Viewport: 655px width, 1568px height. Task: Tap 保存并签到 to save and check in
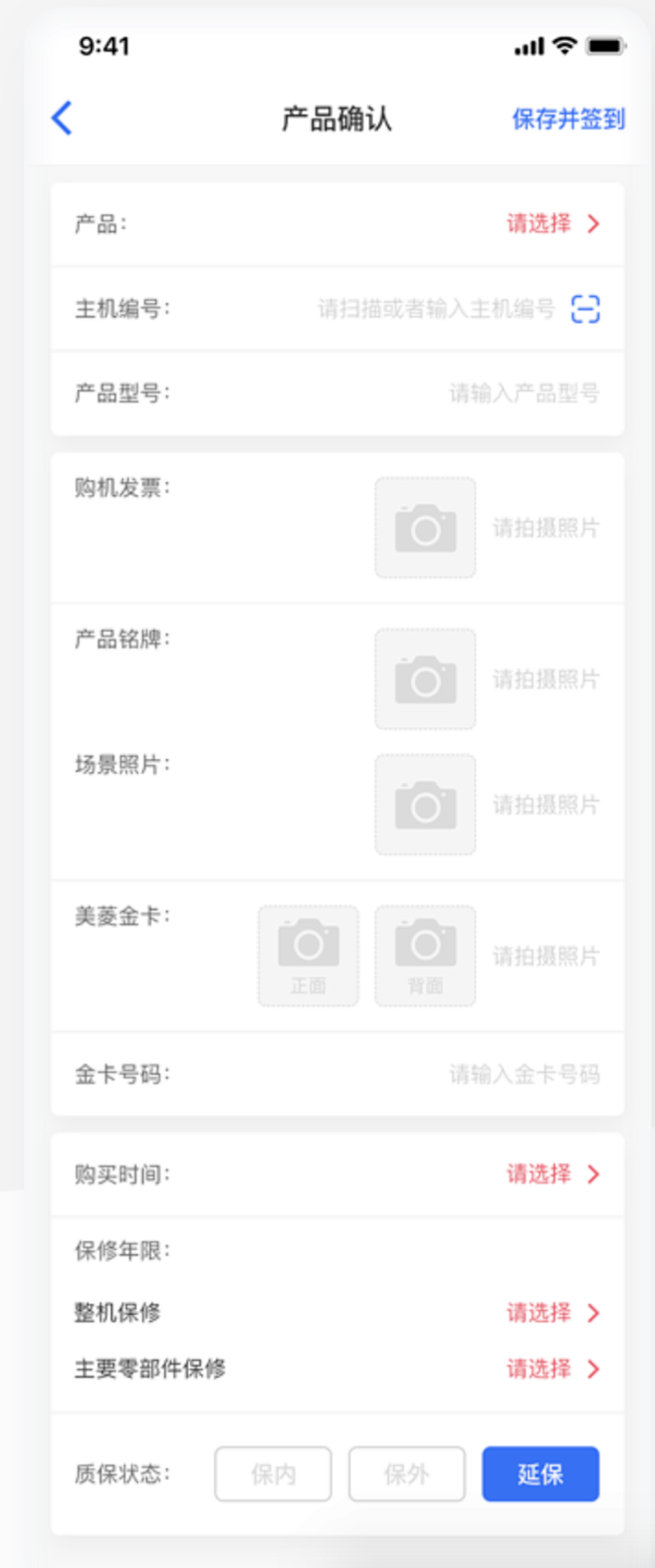[x=567, y=120]
